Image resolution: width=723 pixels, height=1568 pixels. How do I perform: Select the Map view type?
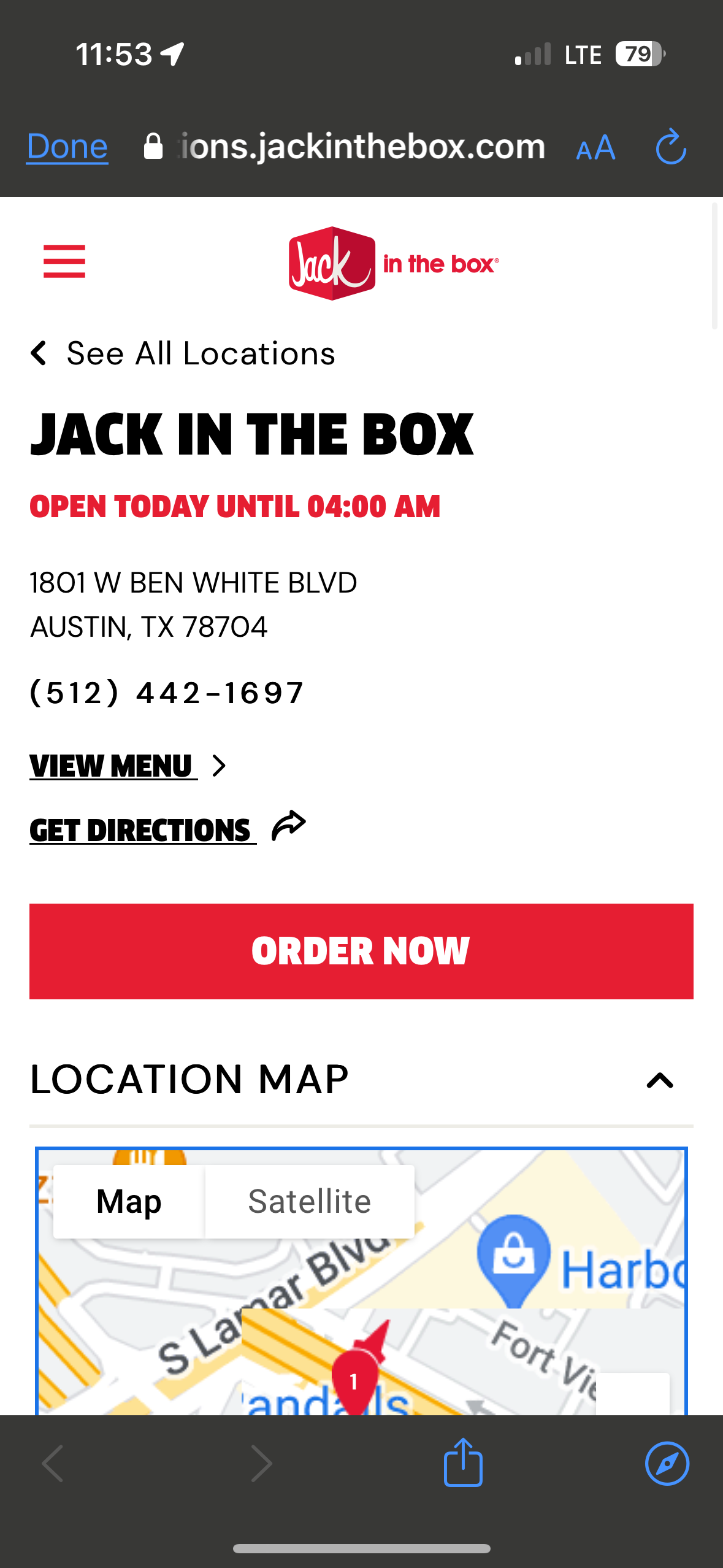[129, 1201]
